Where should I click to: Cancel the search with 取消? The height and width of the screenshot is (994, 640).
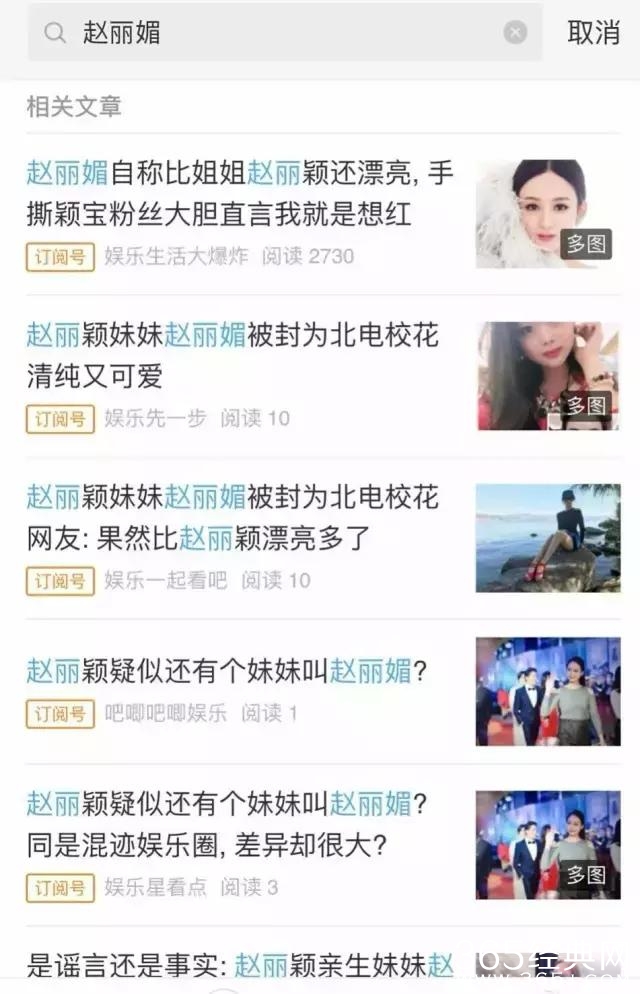pos(593,33)
